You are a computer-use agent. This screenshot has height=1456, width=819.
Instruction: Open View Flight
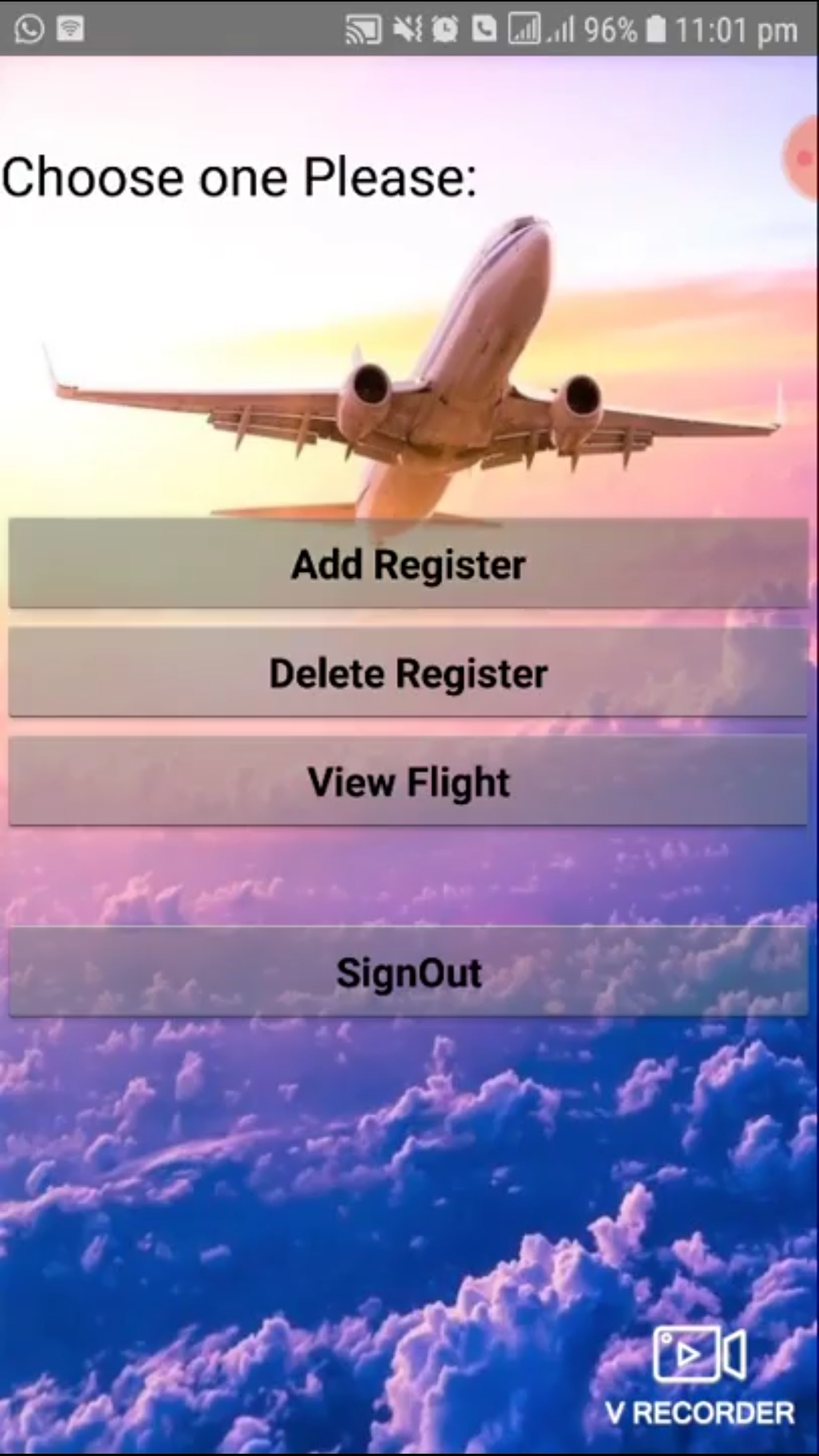[408, 782]
